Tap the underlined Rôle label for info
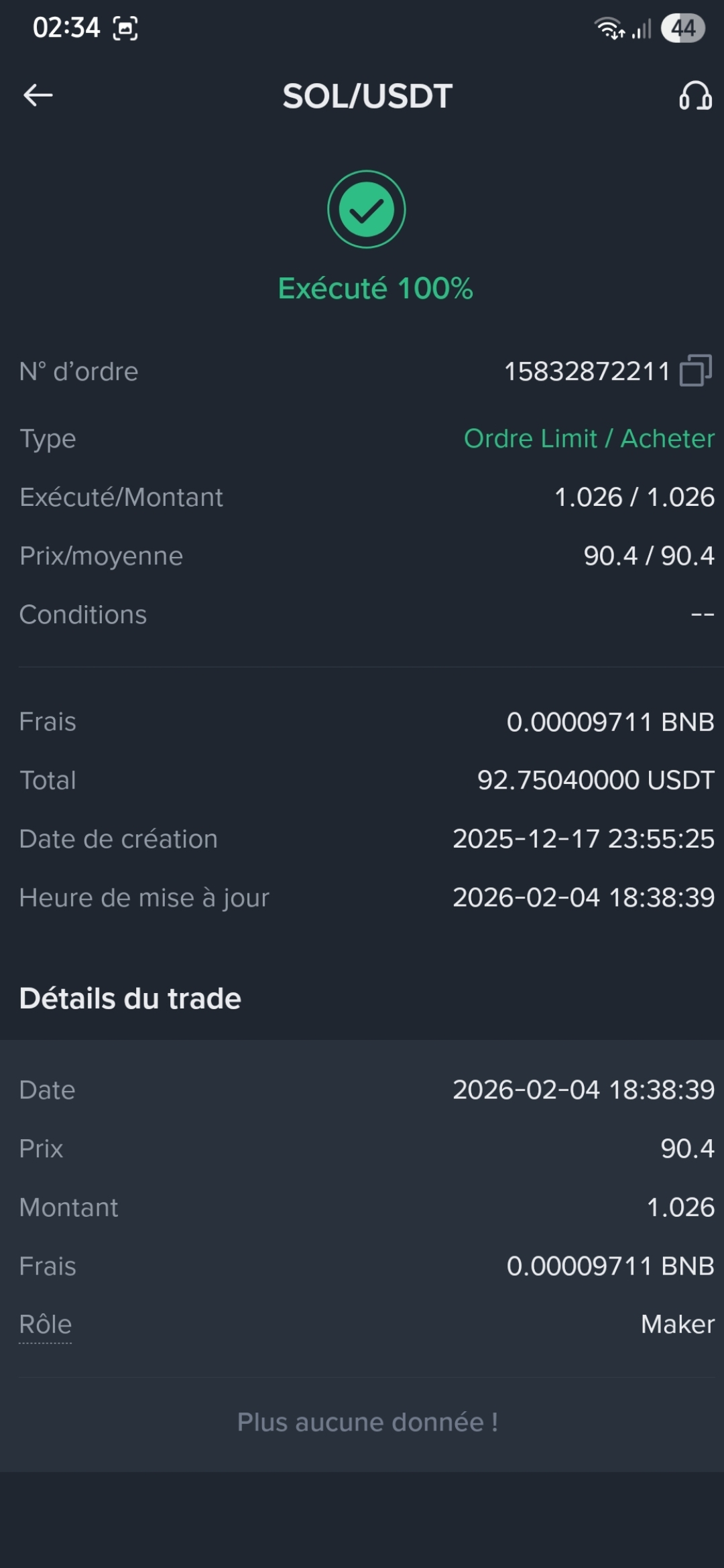The height and width of the screenshot is (1568, 724). pos(46,1325)
